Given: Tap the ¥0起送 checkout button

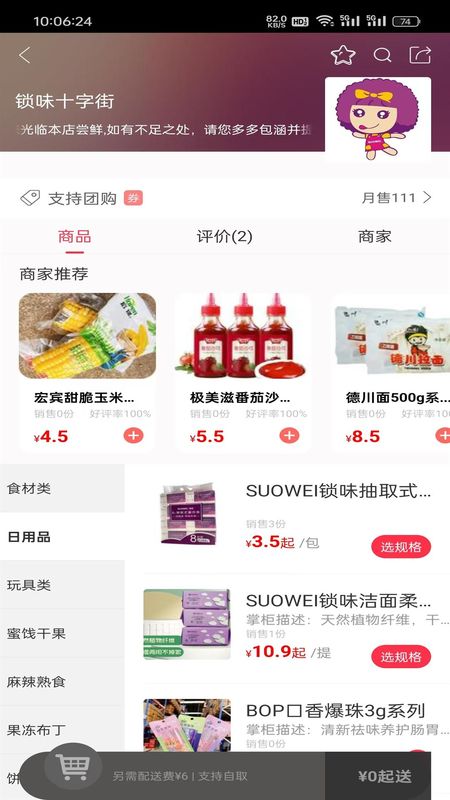Looking at the screenshot, I should 384,776.
